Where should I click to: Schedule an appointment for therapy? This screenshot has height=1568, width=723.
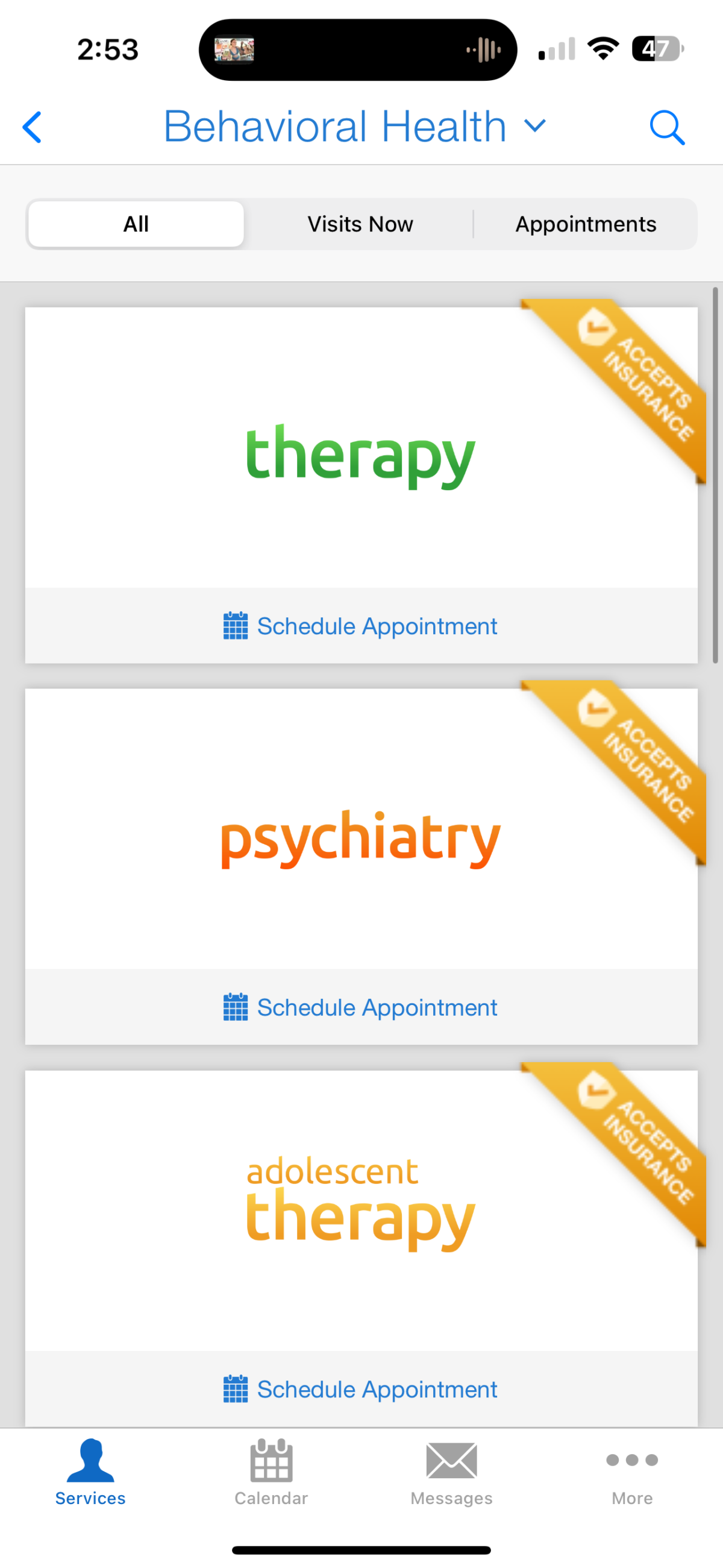click(x=361, y=626)
